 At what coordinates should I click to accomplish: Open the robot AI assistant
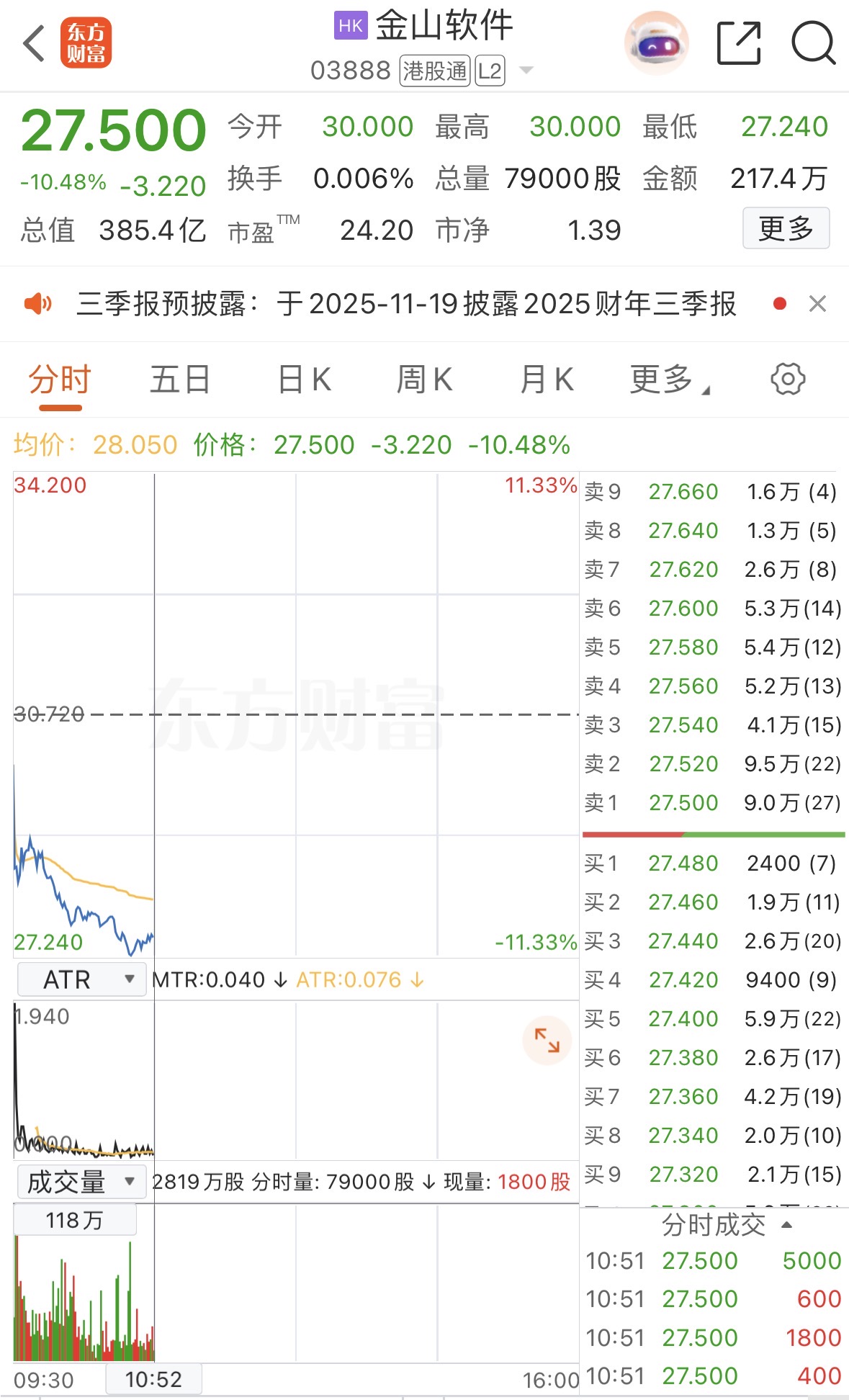coord(656,43)
